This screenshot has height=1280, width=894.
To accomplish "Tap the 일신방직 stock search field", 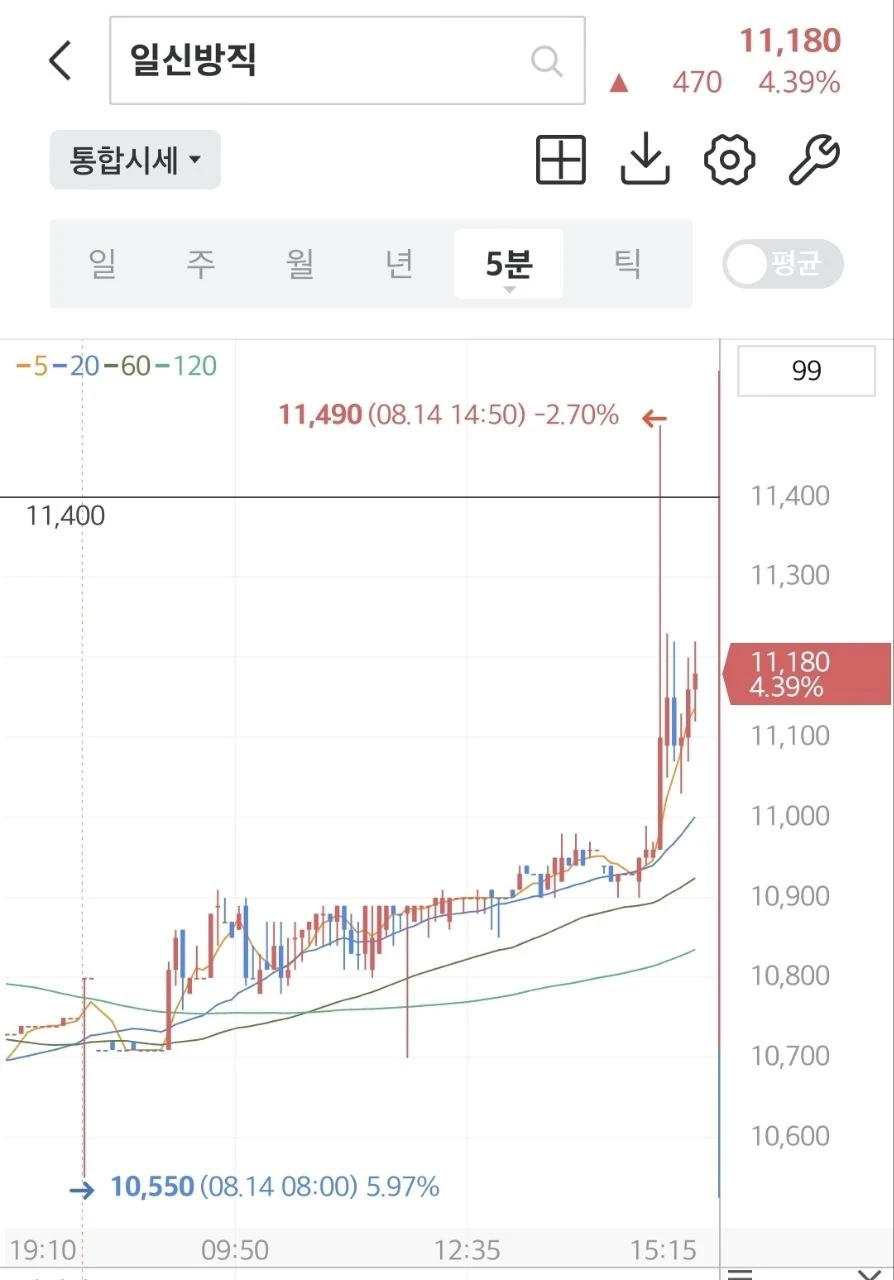I will (x=347, y=60).
